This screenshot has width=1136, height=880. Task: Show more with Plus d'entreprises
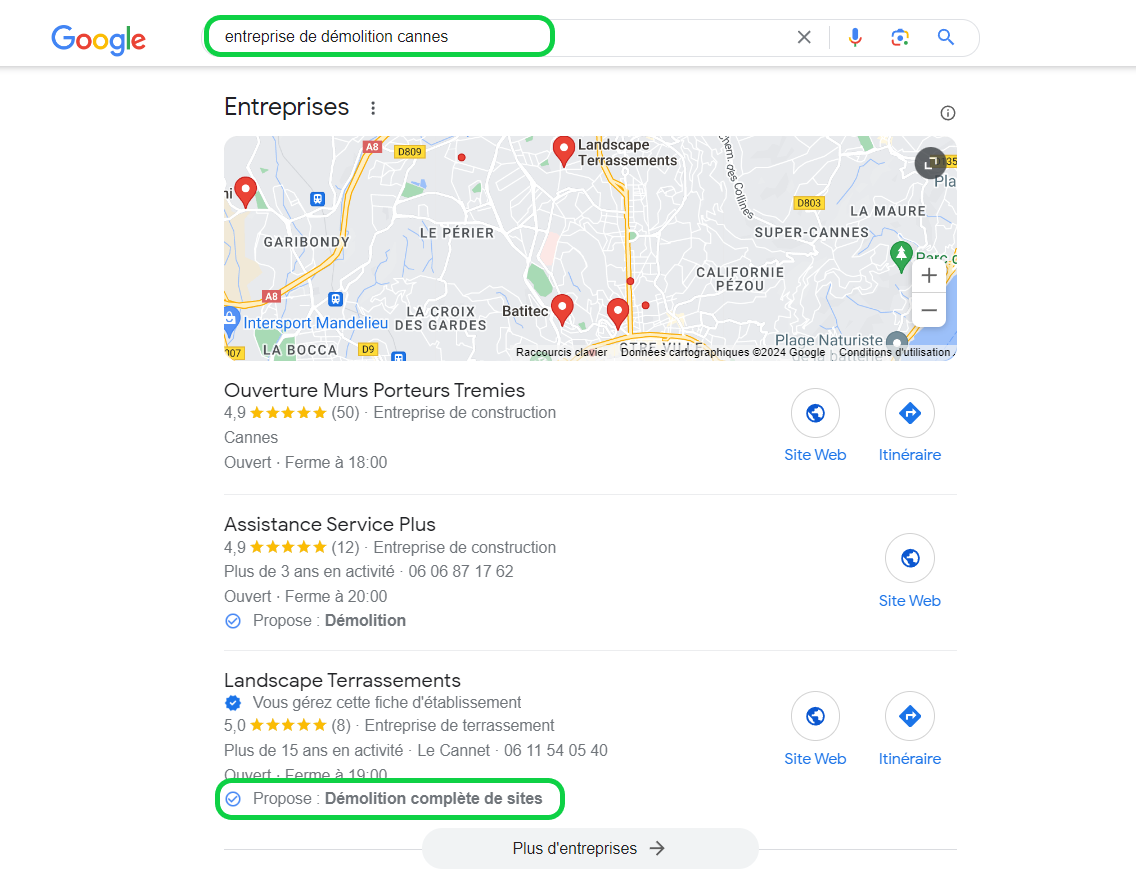click(589, 848)
